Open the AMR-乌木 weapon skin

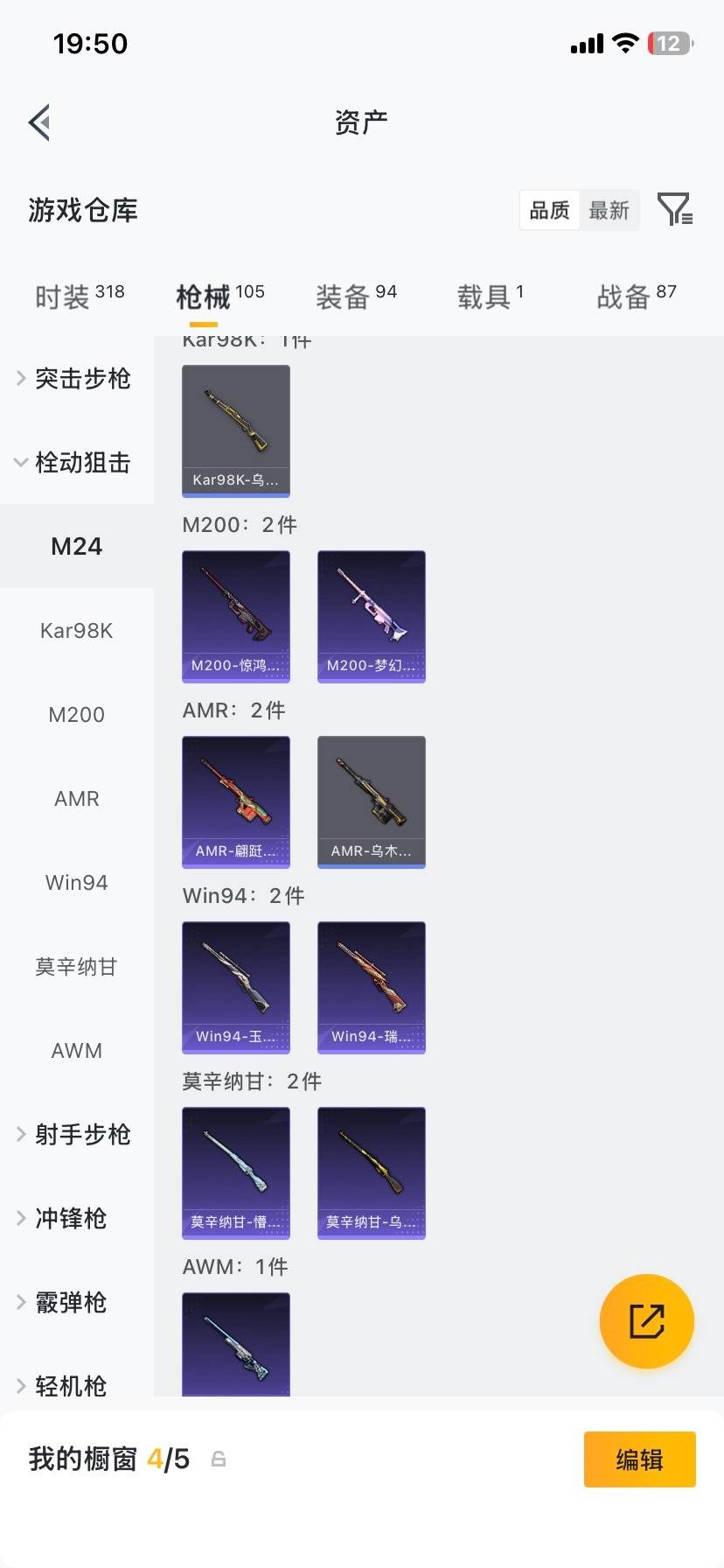(371, 801)
